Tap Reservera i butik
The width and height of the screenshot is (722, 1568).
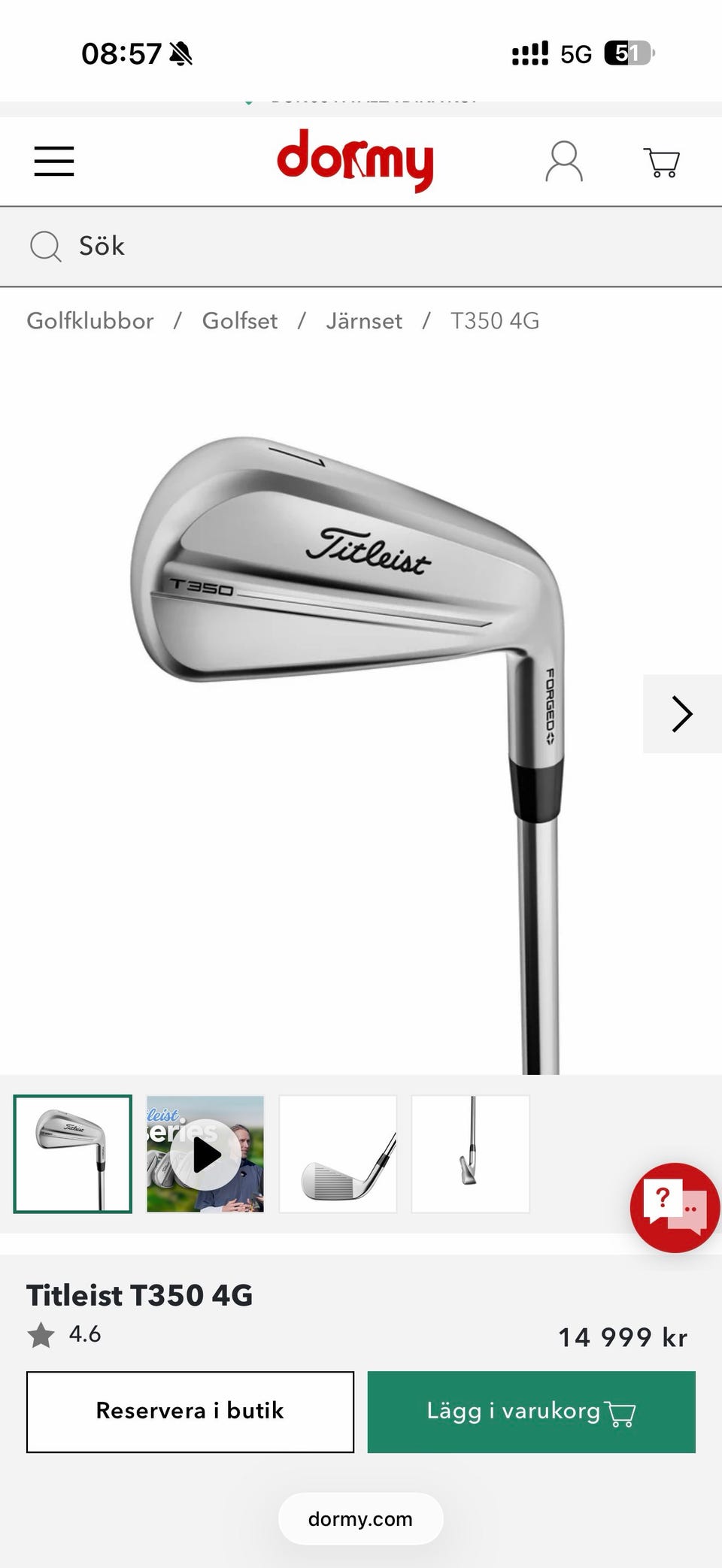tap(190, 1412)
